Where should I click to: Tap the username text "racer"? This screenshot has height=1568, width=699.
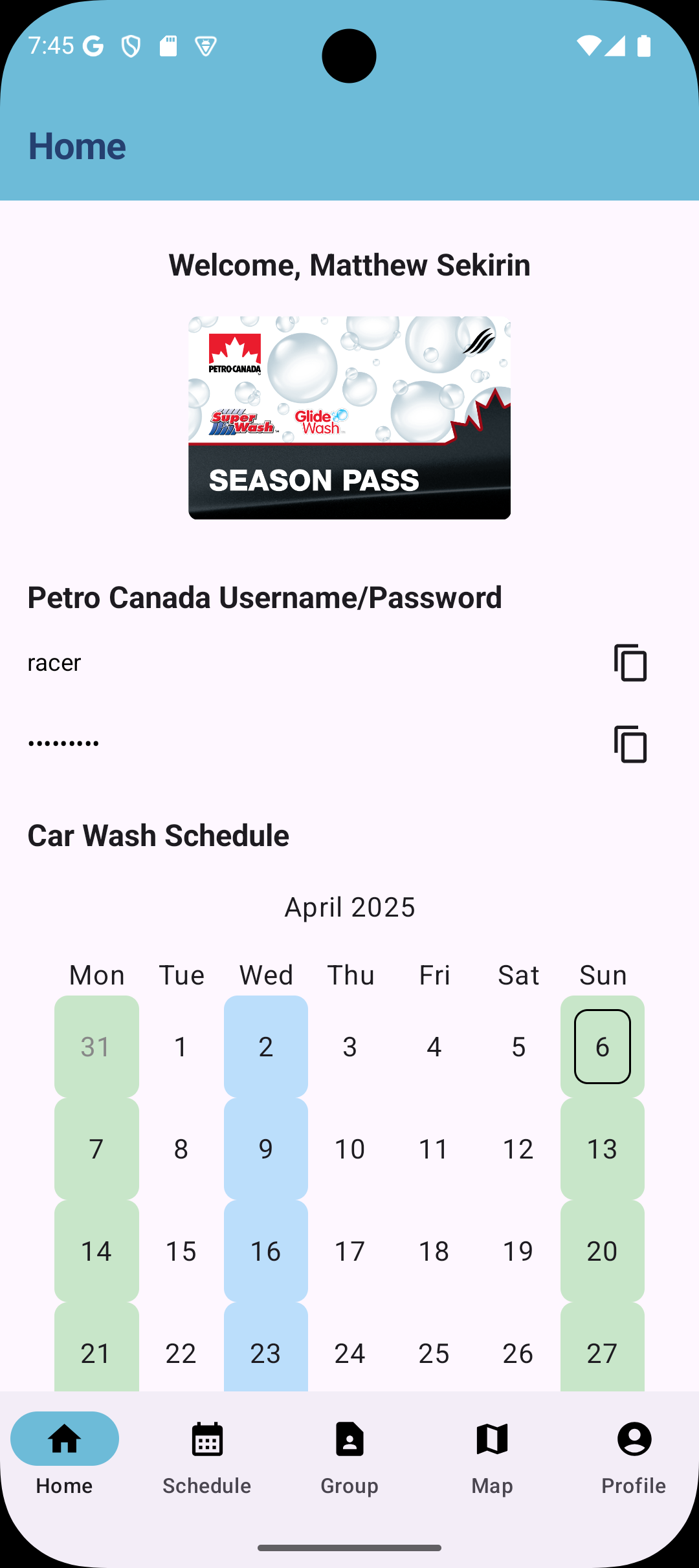coord(54,662)
